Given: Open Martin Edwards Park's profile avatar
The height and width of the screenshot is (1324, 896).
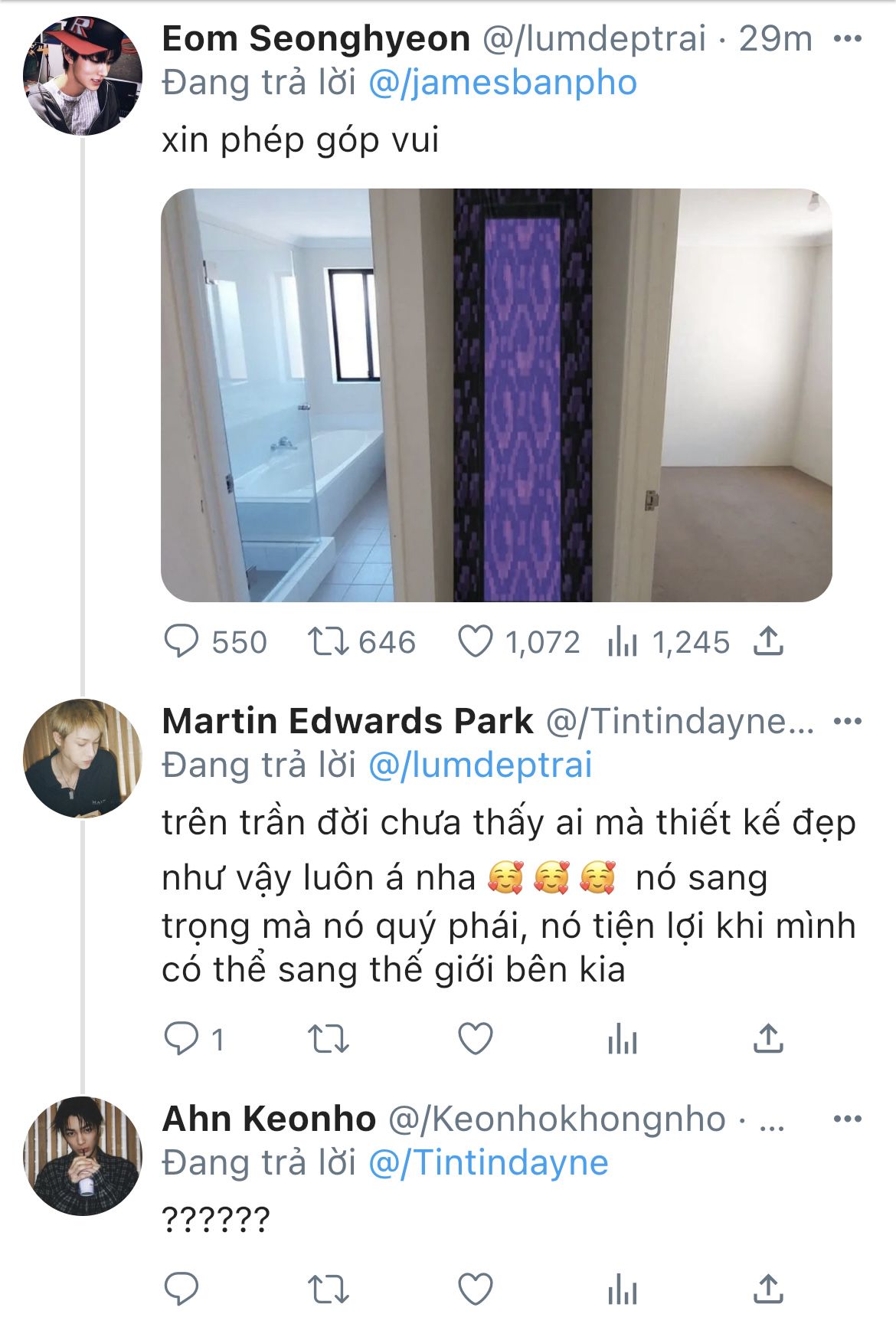Looking at the screenshot, I should click(x=82, y=759).
